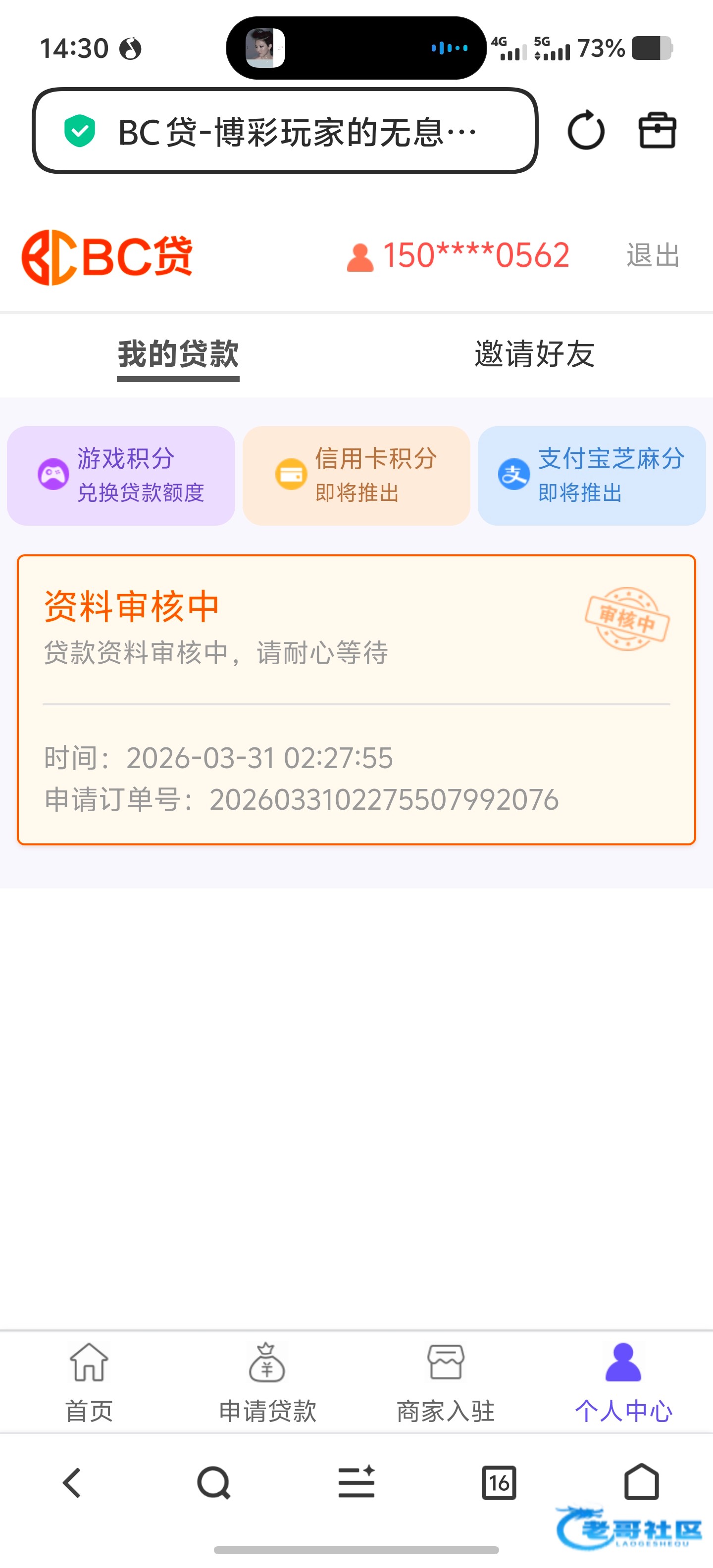Open the browser toolbox icon

[657, 130]
